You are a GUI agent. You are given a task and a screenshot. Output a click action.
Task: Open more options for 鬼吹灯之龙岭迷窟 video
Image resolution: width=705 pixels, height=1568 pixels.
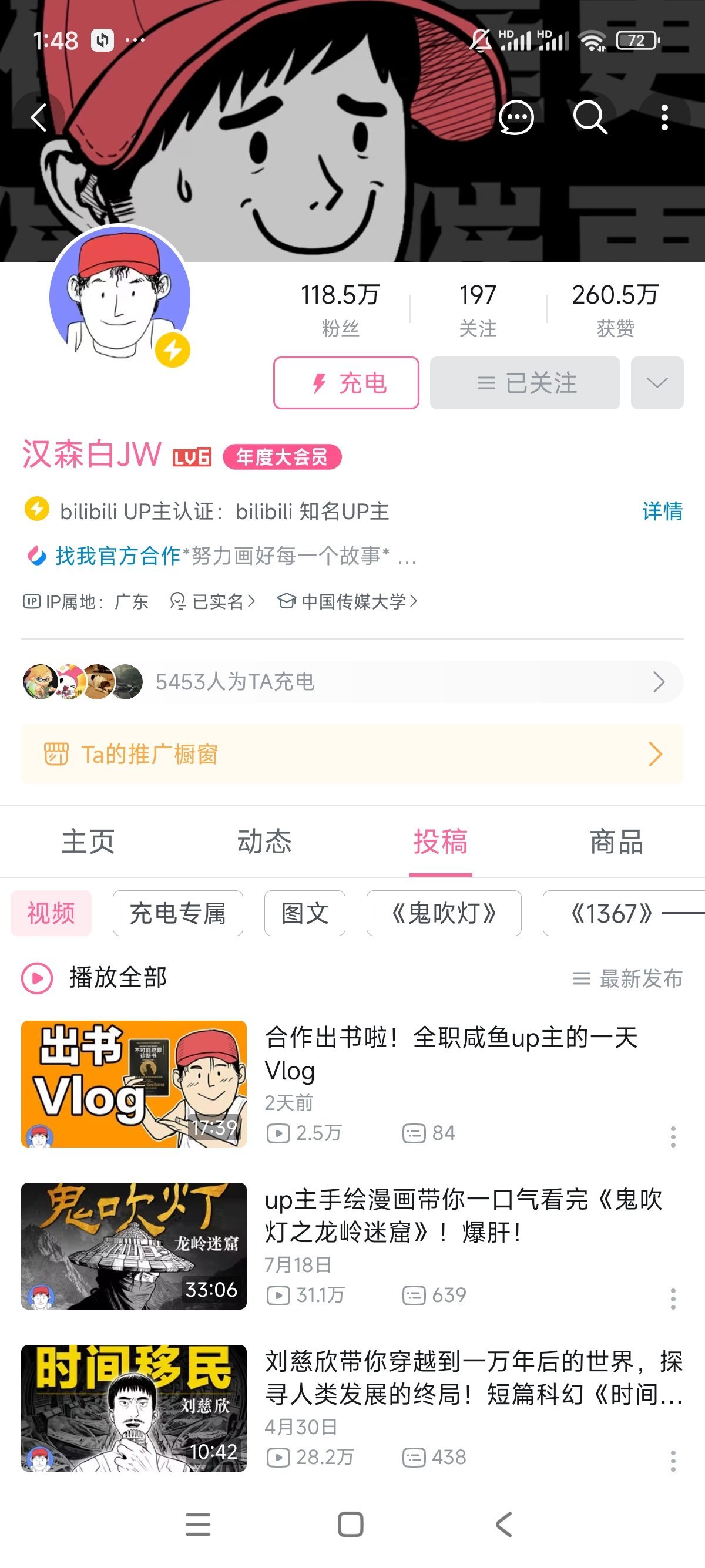pyautogui.click(x=673, y=1298)
